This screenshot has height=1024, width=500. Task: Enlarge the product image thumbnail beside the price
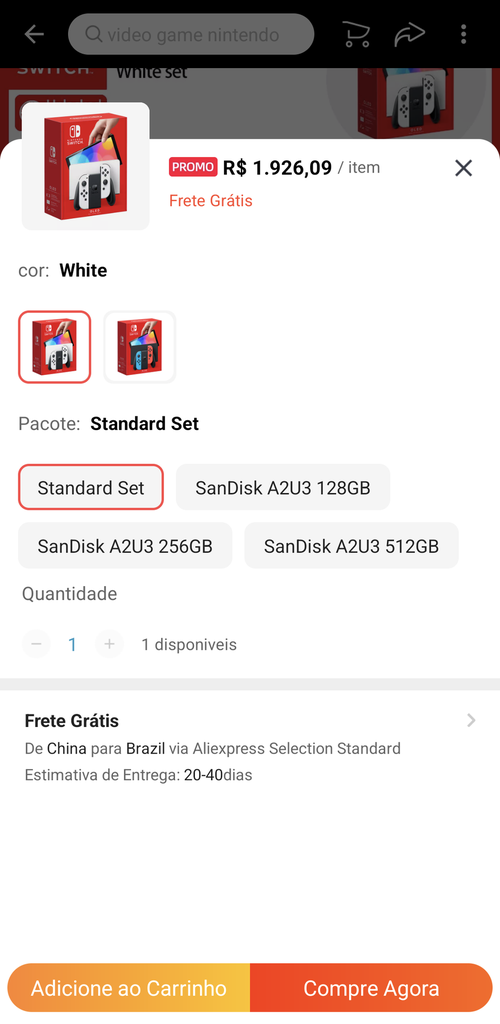click(86, 167)
